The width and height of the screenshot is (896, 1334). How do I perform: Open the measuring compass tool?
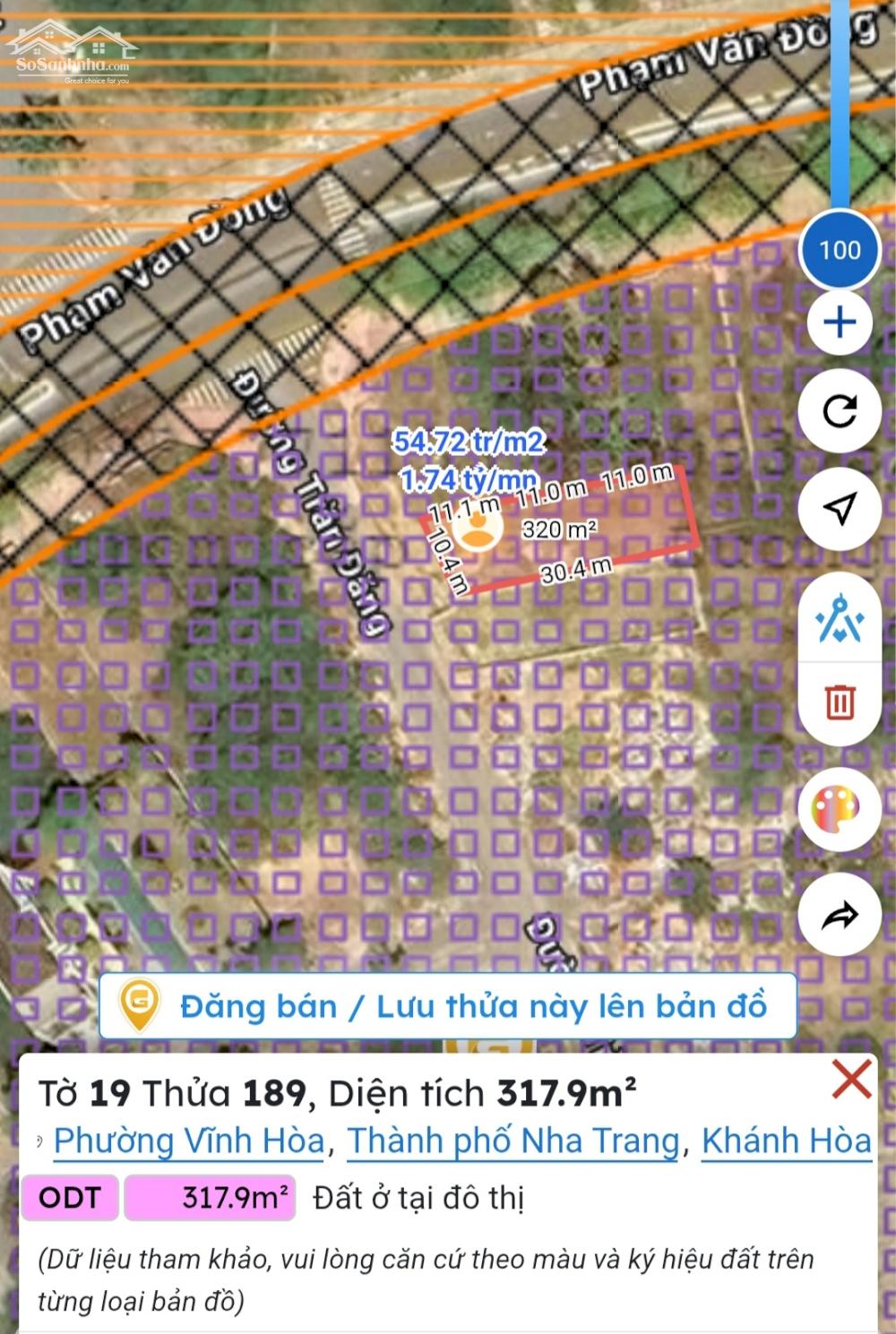[x=839, y=620]
